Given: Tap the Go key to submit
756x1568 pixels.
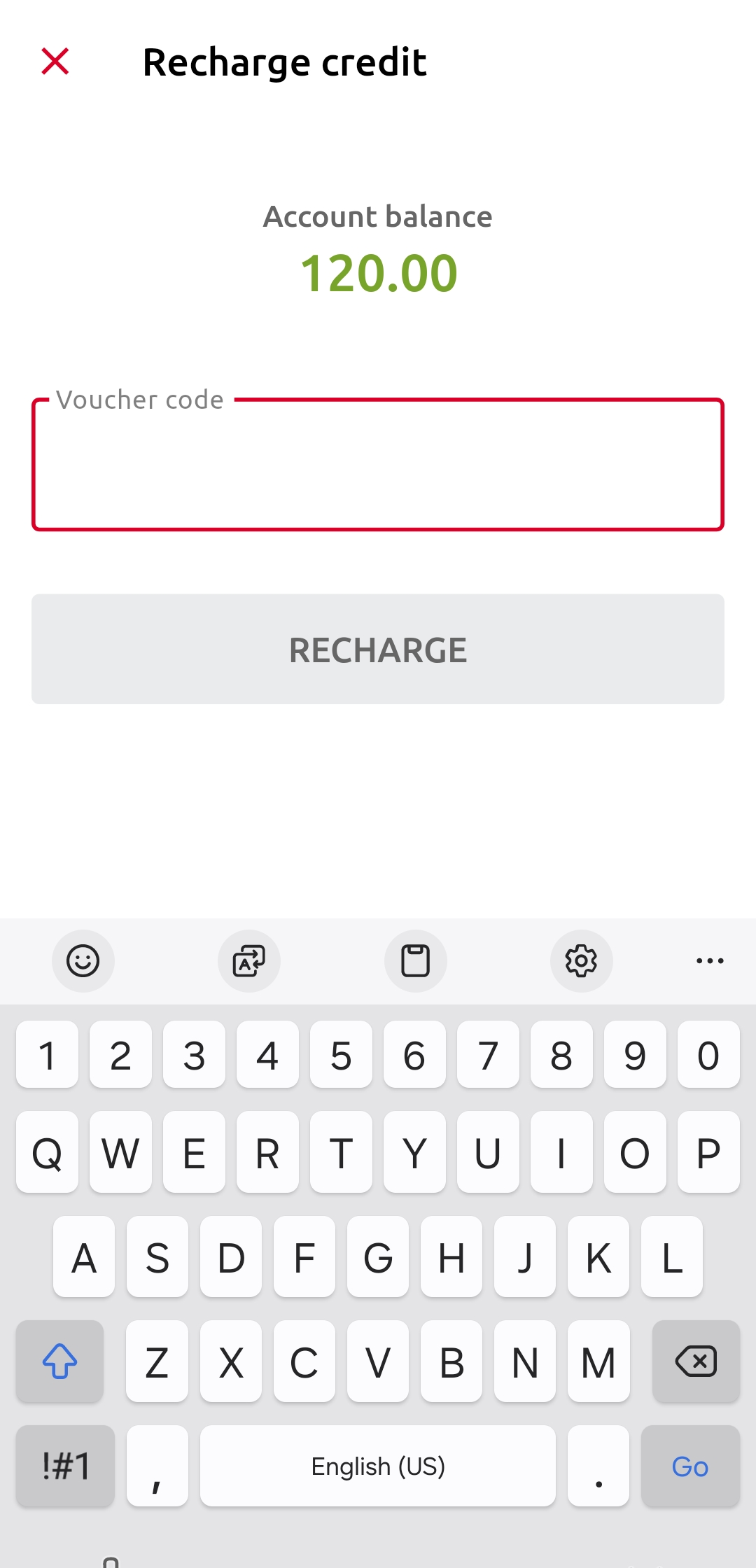Looking at the screenshot, I should 689,1466.
